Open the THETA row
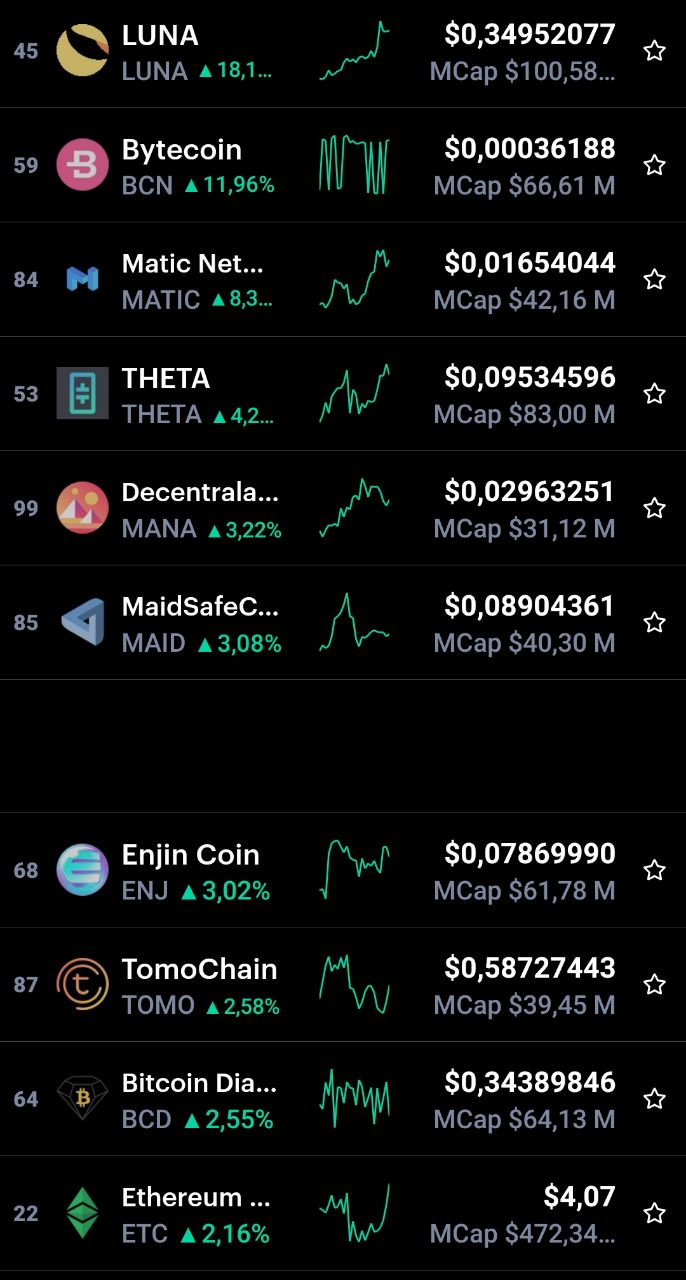The image size is (686, 1280). coord(343,394)
